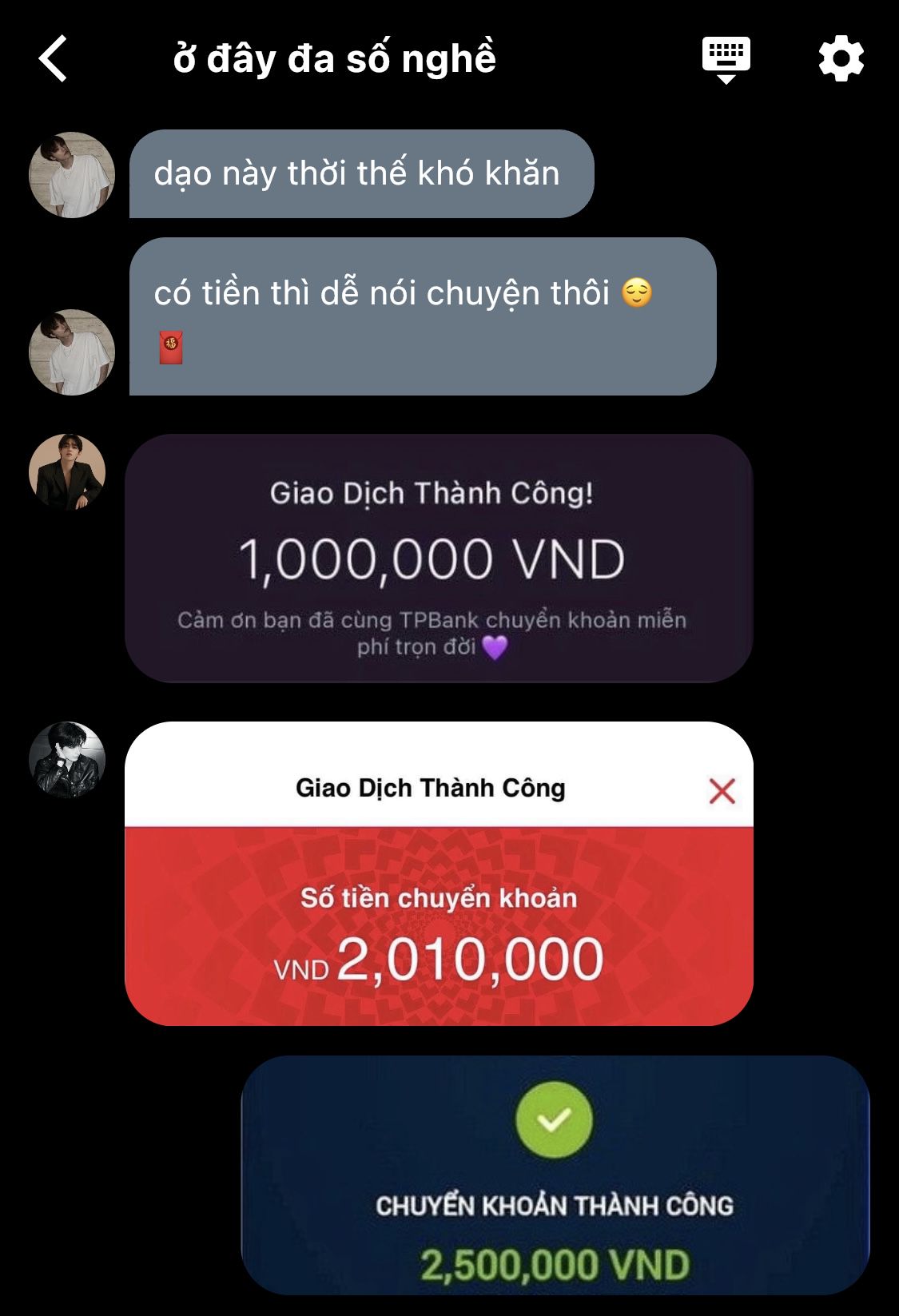View the red 2,010,000 VND transfer image

point(439,873)
